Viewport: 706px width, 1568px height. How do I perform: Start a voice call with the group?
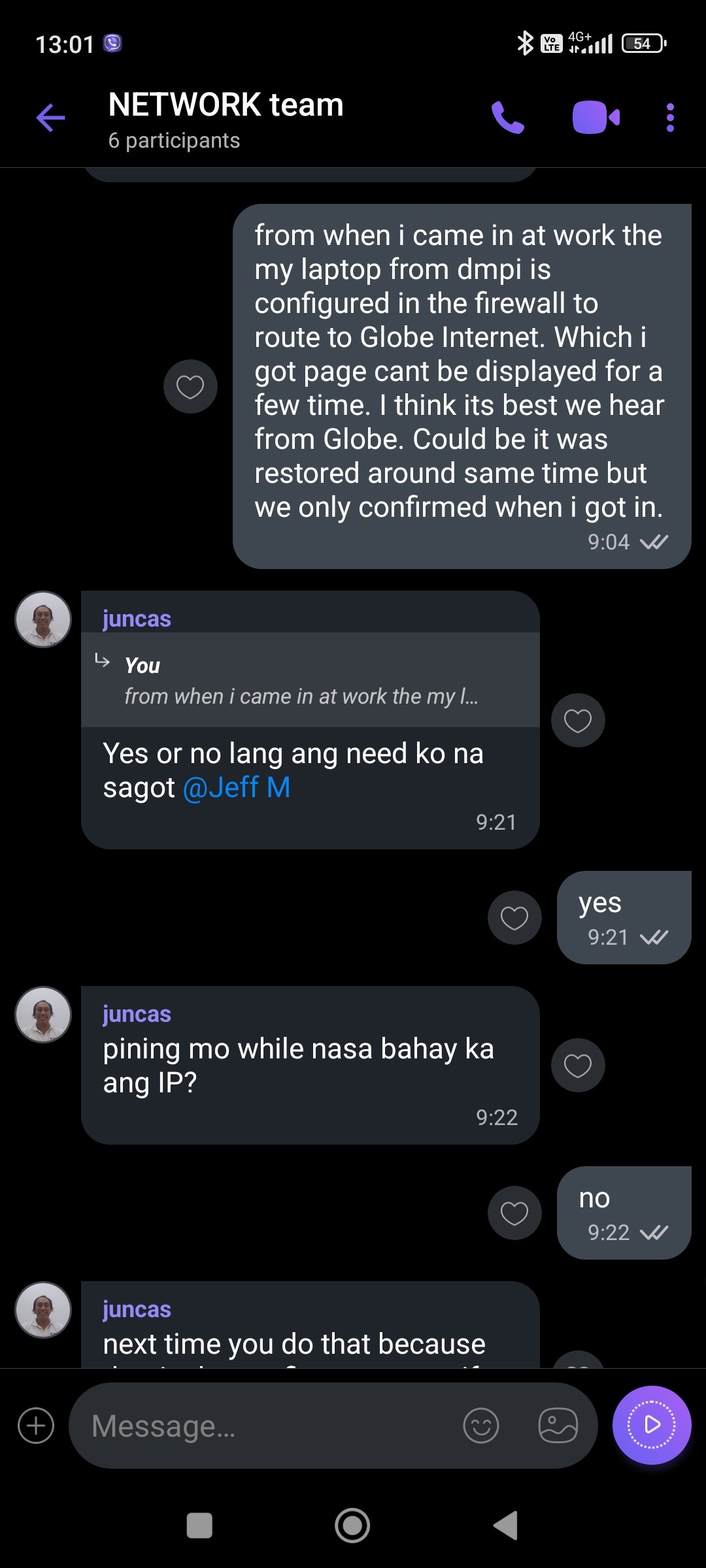tap(507, 118)
